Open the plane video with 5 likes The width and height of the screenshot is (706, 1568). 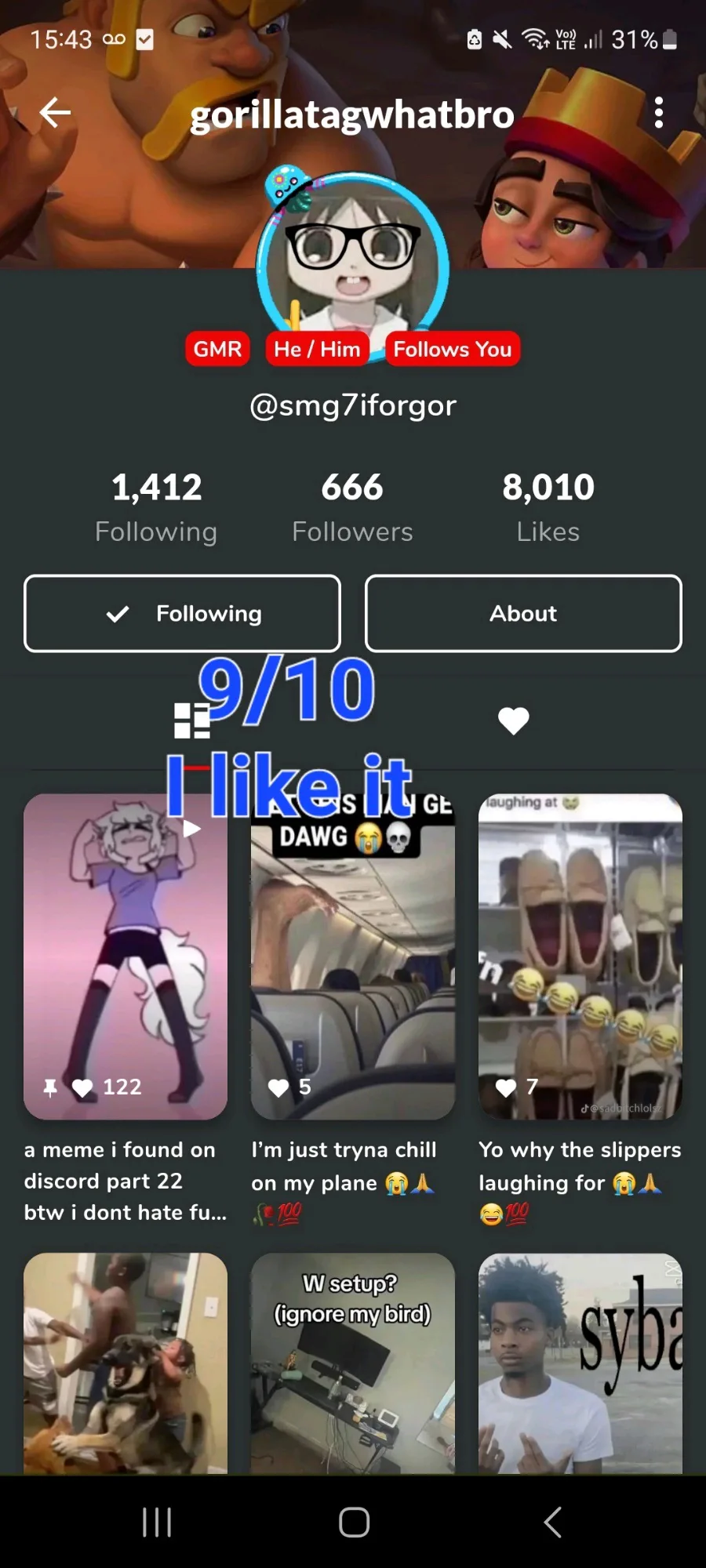click(x=353, y=956)
